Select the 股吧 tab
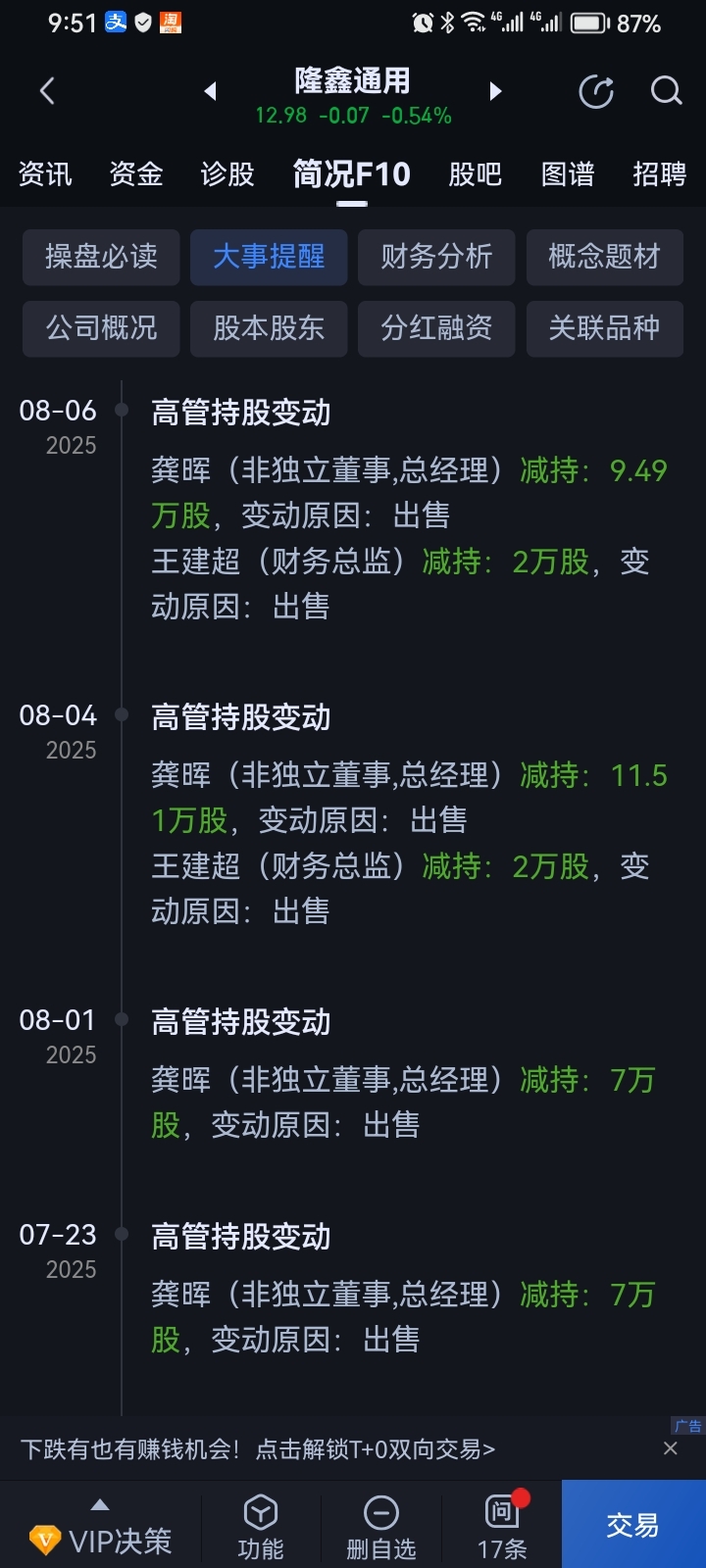 (x=476, y=174)
